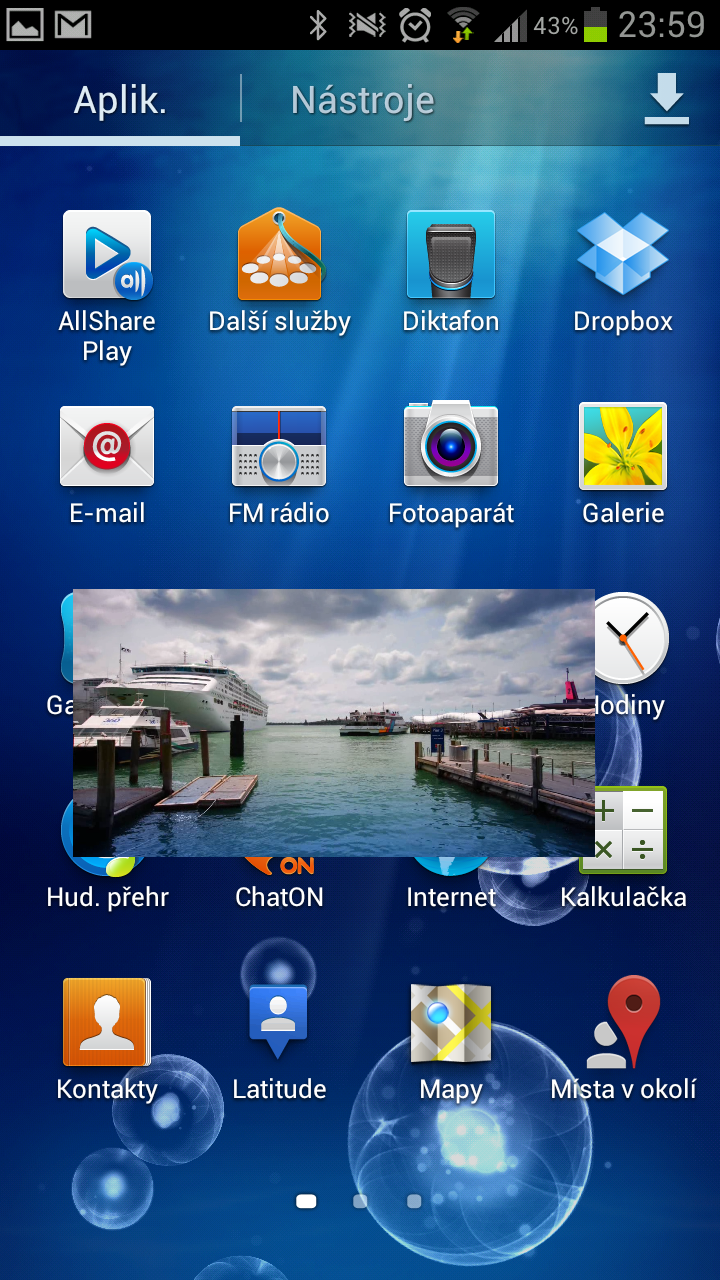Screen dimensions: 720x1280
Task: Open the Fotoaparát camera app
Action: pyautogui.click(x=450, y=447)
